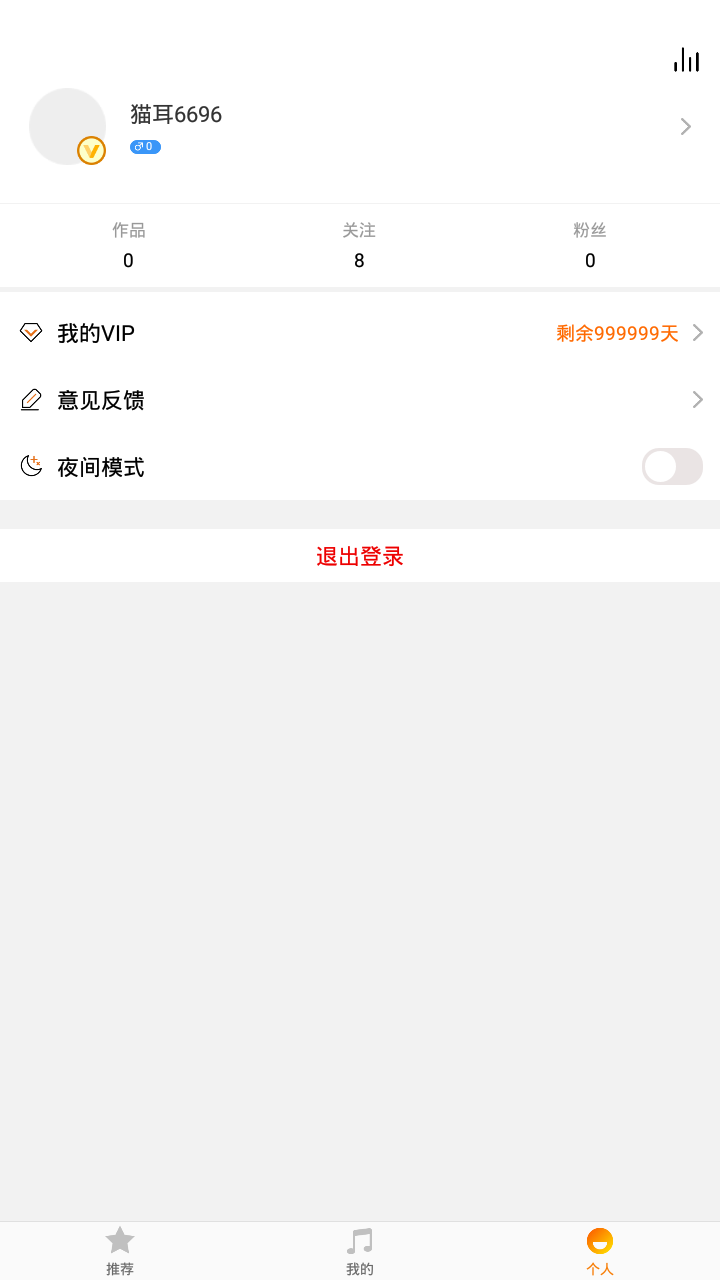Screen dimensions: 720x1280
Task: Open 我的VIP membership row
Action: coord(360,333)
